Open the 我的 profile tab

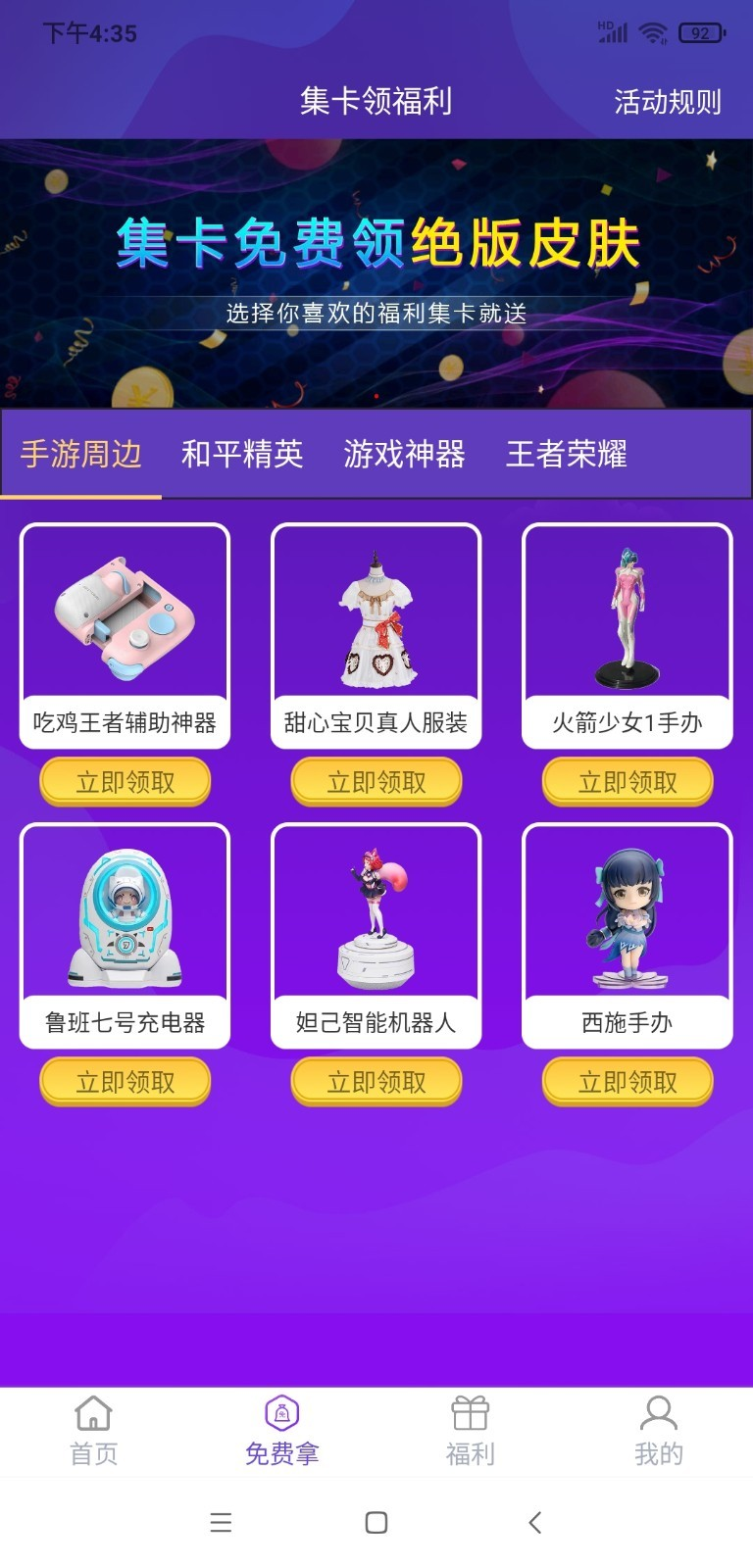coord(659,1431)
